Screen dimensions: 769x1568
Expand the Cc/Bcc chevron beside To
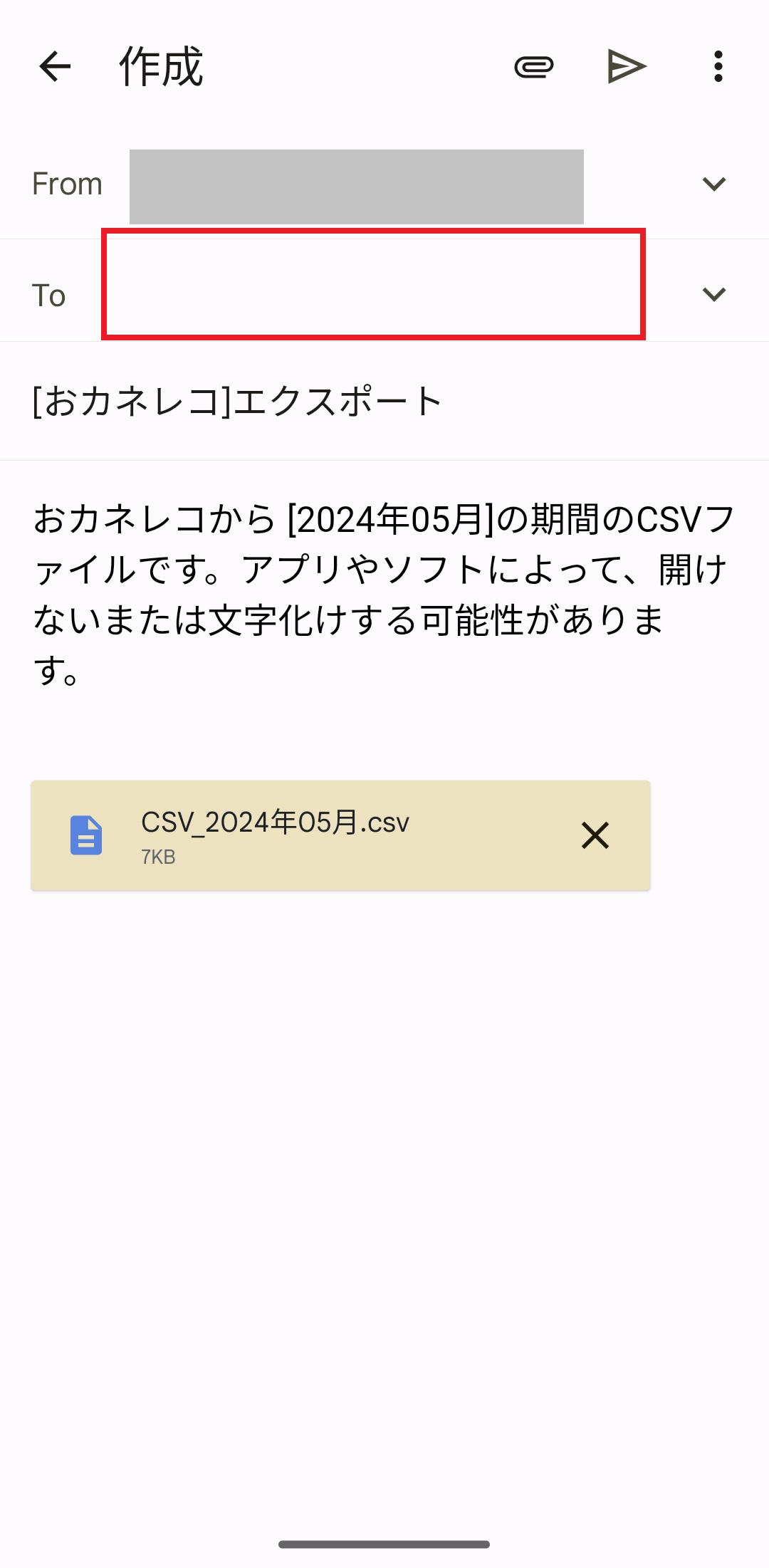pos(713,294)
